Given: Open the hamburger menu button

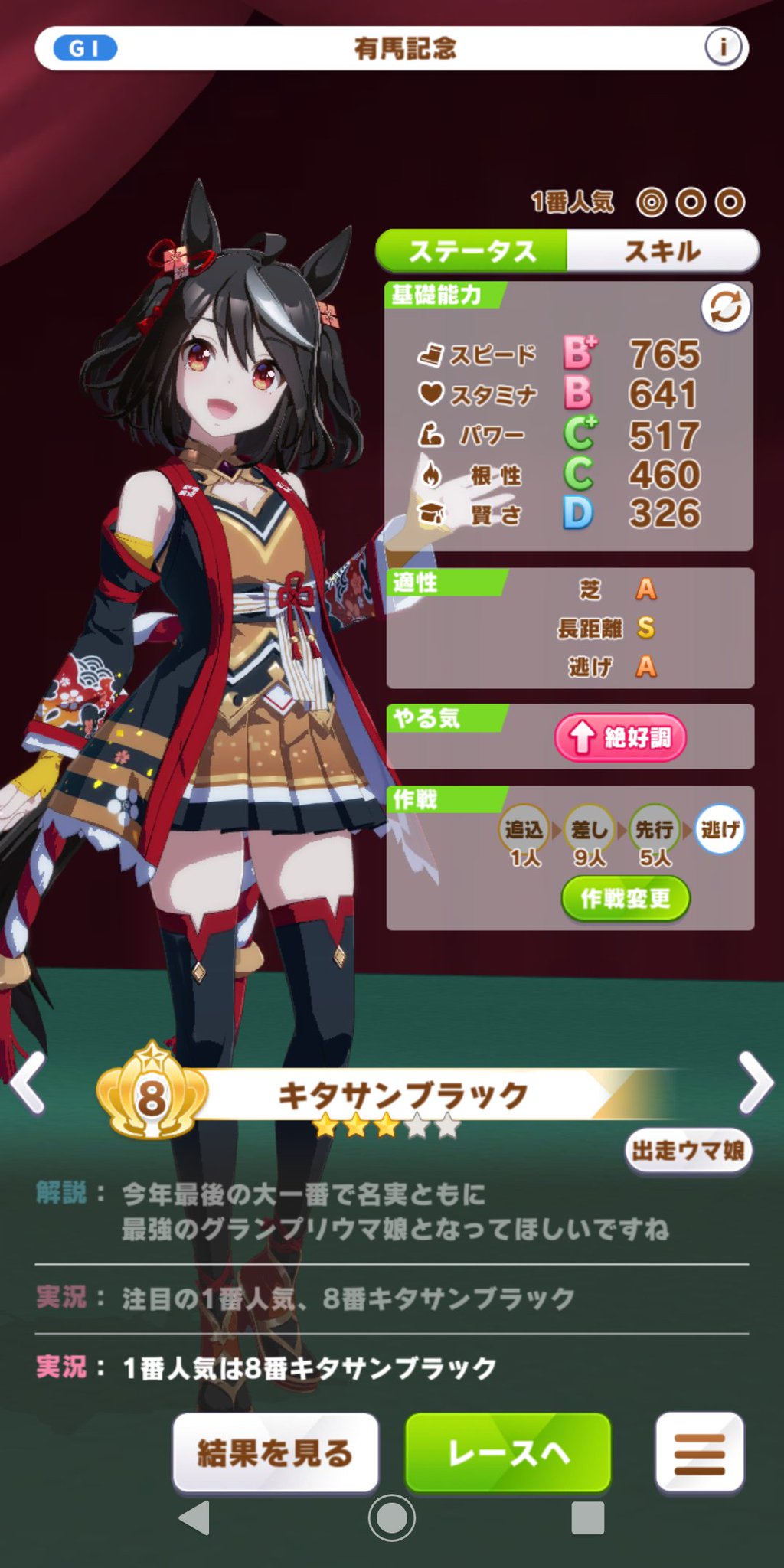Looking at the screenshot, I should click(700, 1453).
